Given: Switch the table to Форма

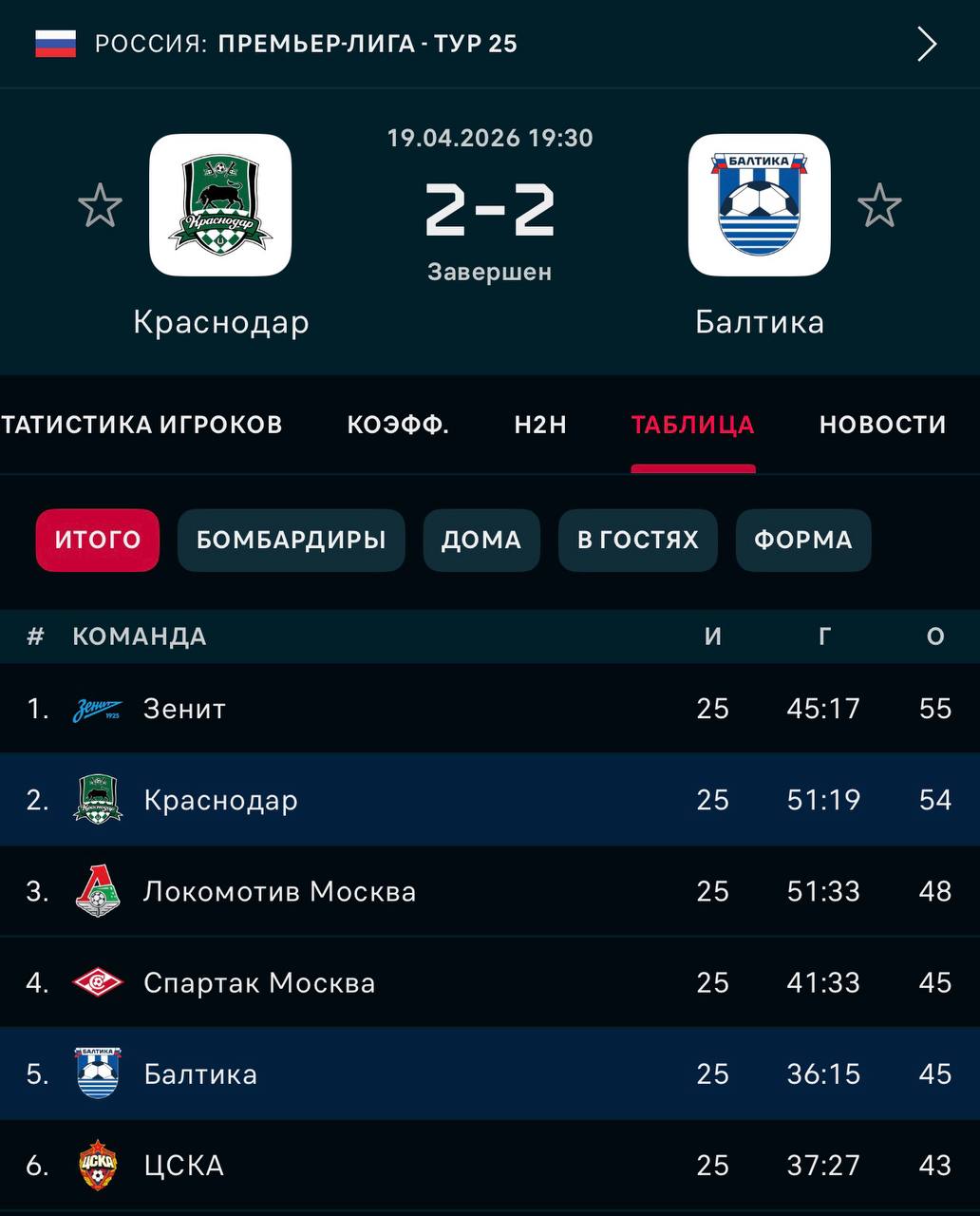Looking at the screenshot, I should click(802, 540).
